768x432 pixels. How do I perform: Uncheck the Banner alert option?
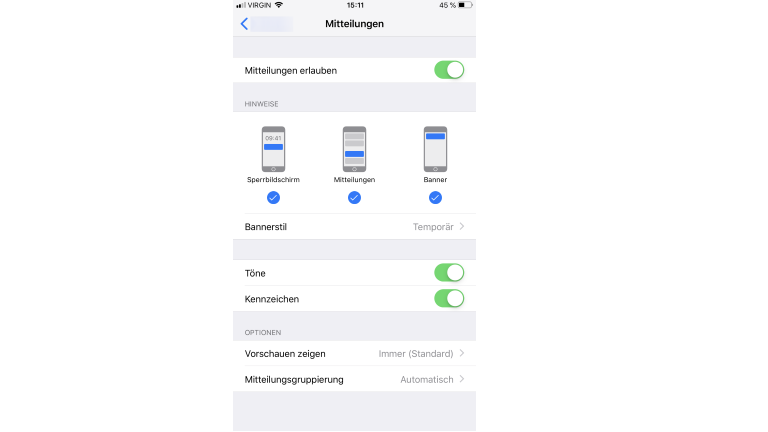435,197
